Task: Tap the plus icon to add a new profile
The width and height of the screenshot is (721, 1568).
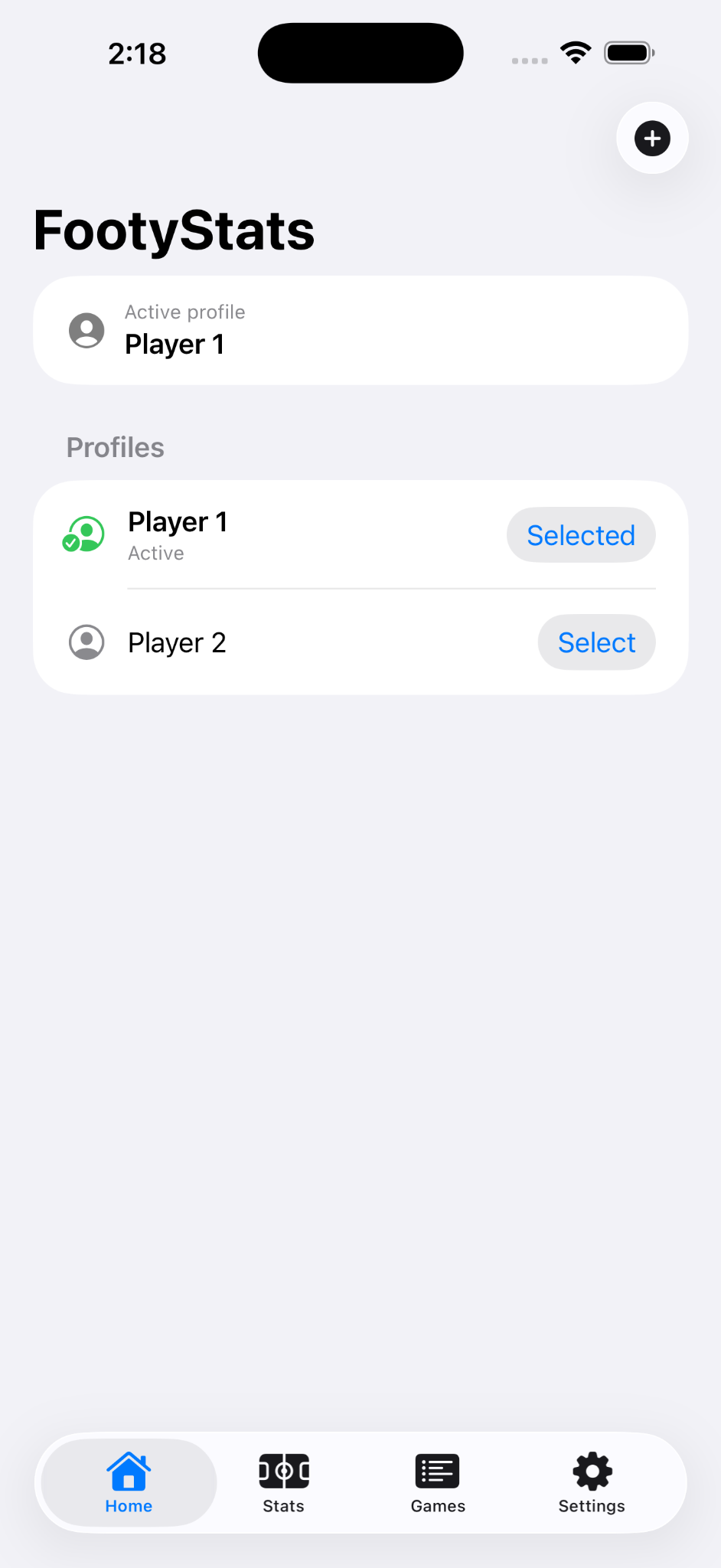Action: (x=651, y=138)
